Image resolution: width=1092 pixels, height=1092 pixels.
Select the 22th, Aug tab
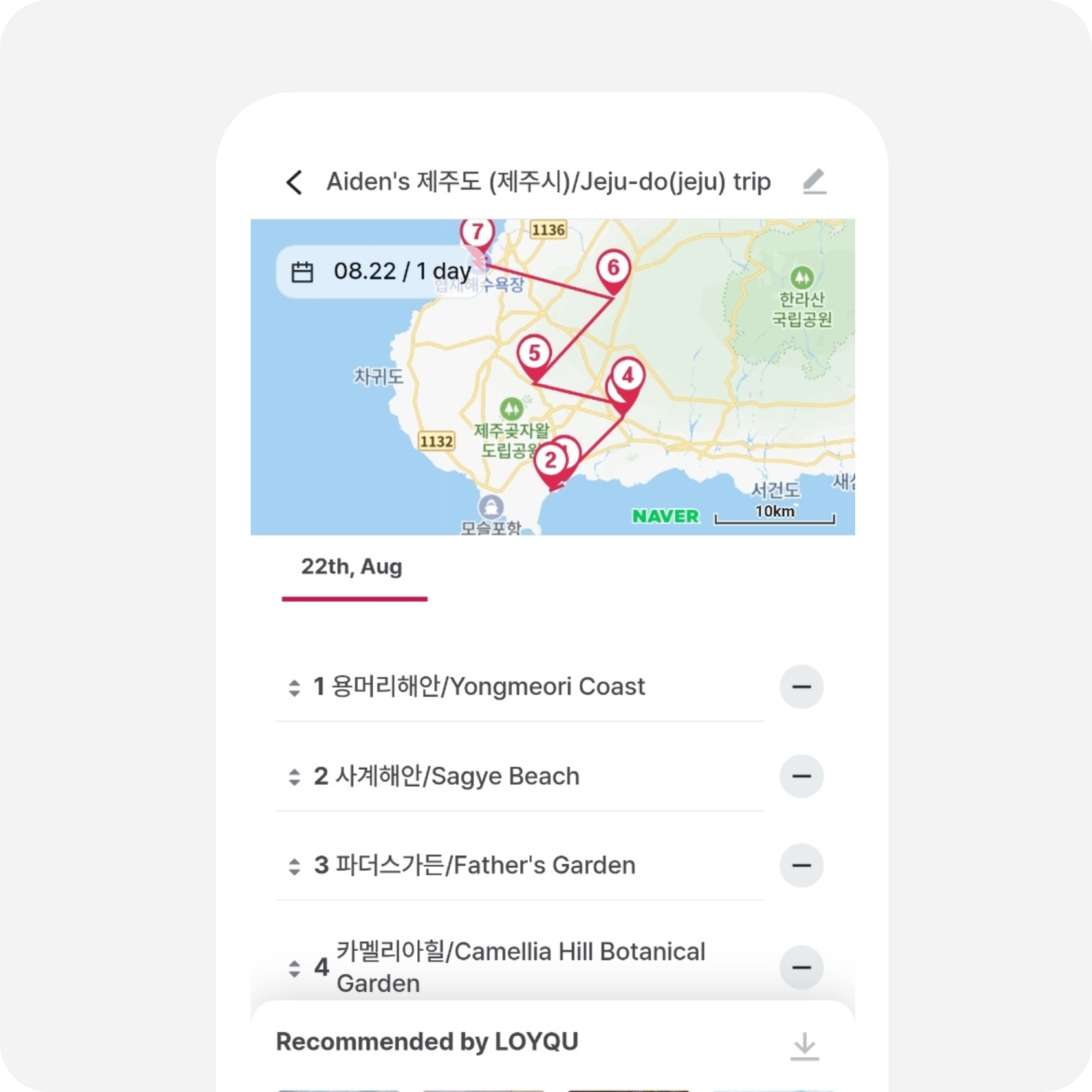click(352, 567)
